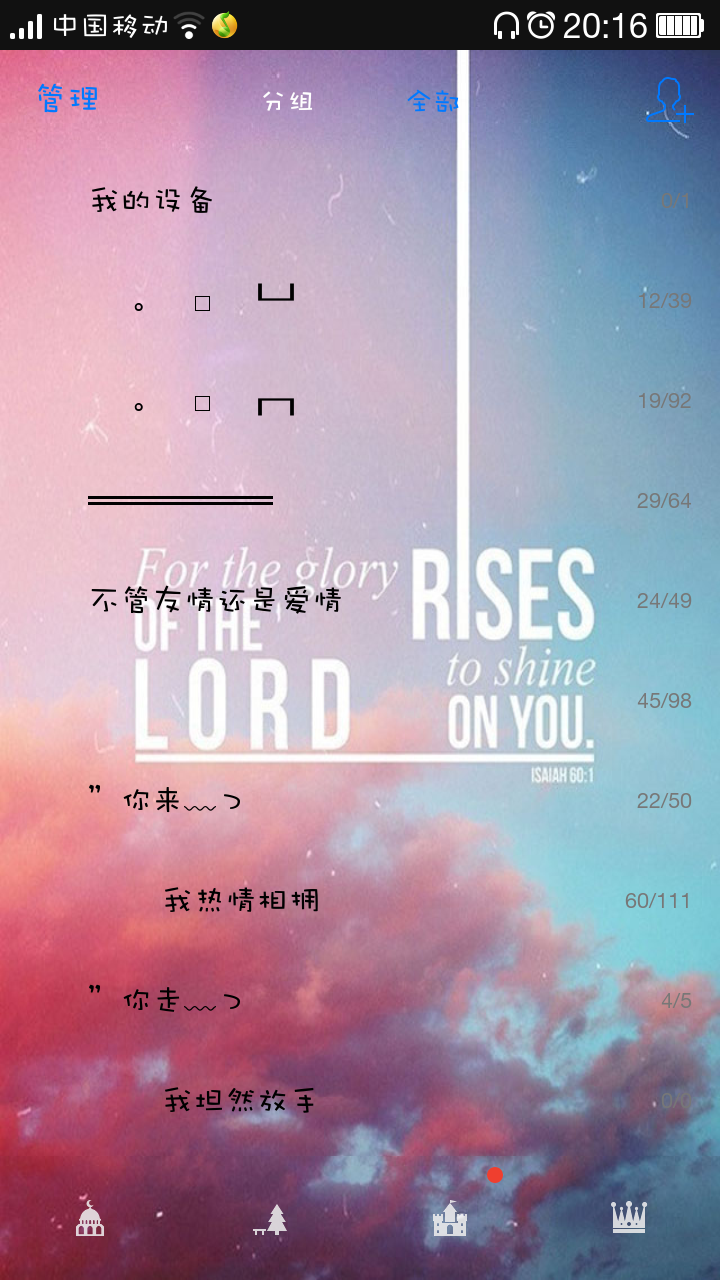Tap 管理 to manage contact groups

[x=68, y=99]
